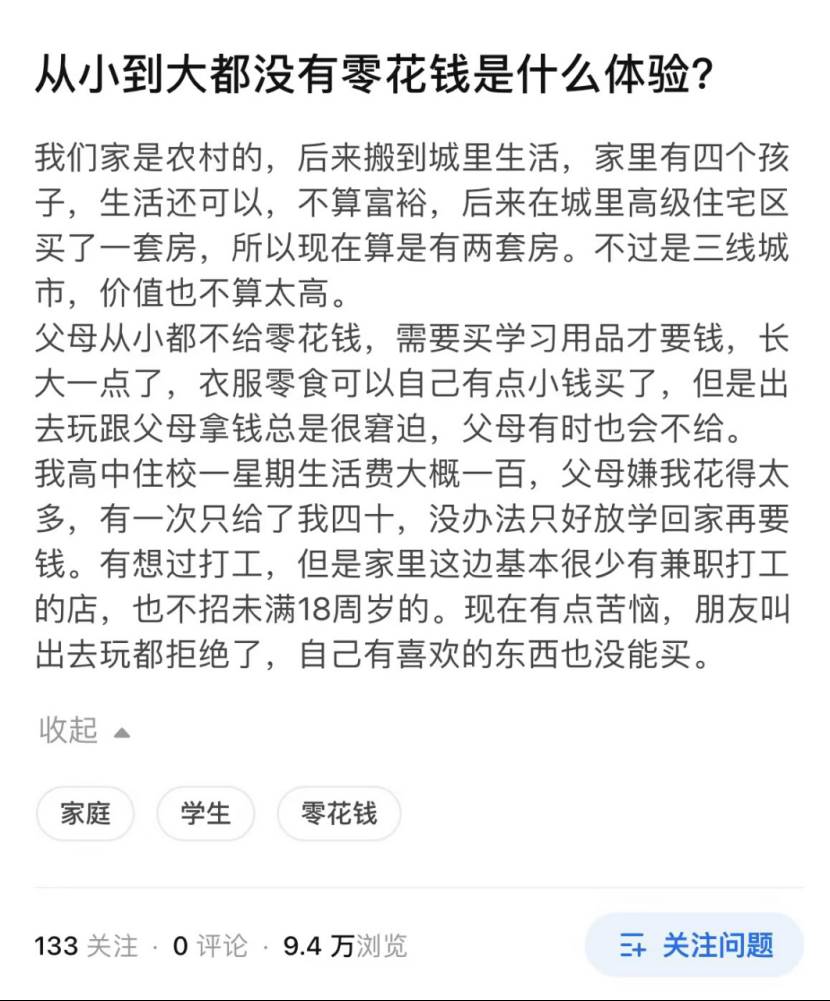Collapse the question description with 收起
Viewport: 830px width, 1001px height.
(x=83, y=731)
